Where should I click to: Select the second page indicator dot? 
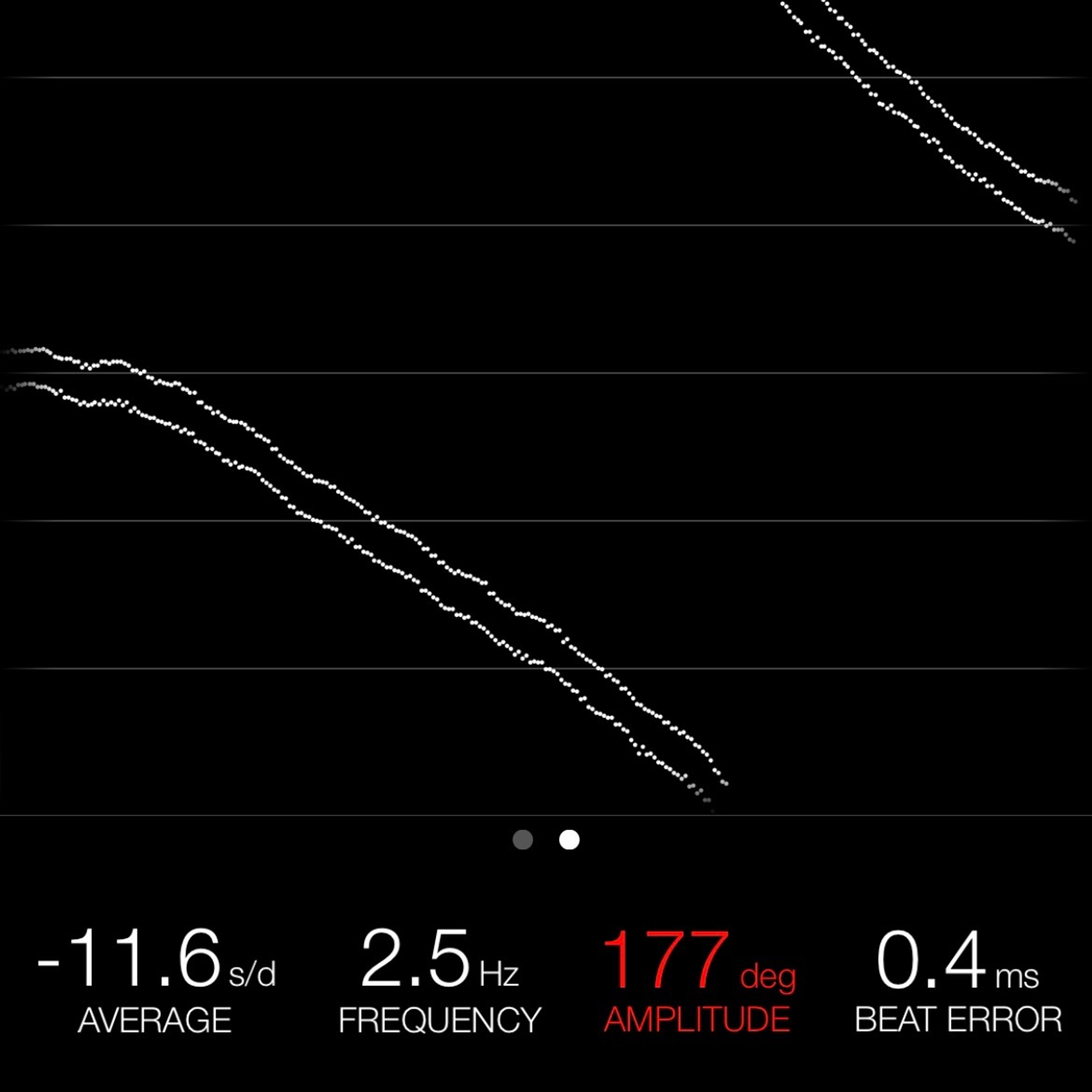click(569, 839)
